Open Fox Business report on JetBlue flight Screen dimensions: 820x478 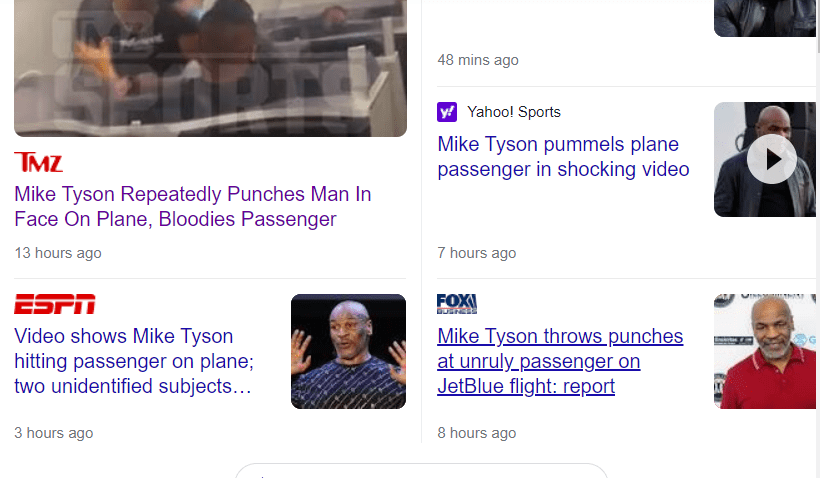point(560,361)
